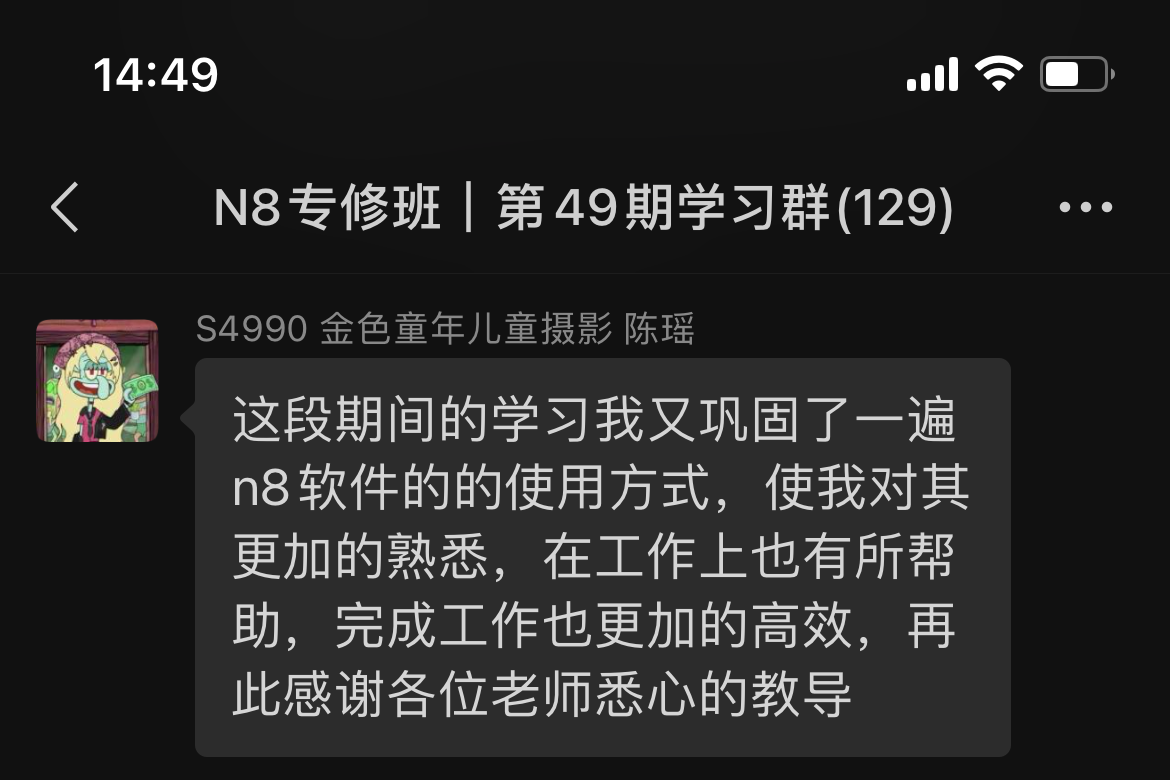Open the group chat's three-dot menu
Image resolution: width=1170 pixels, height=780 pixels.
(x=1085, y=208)
